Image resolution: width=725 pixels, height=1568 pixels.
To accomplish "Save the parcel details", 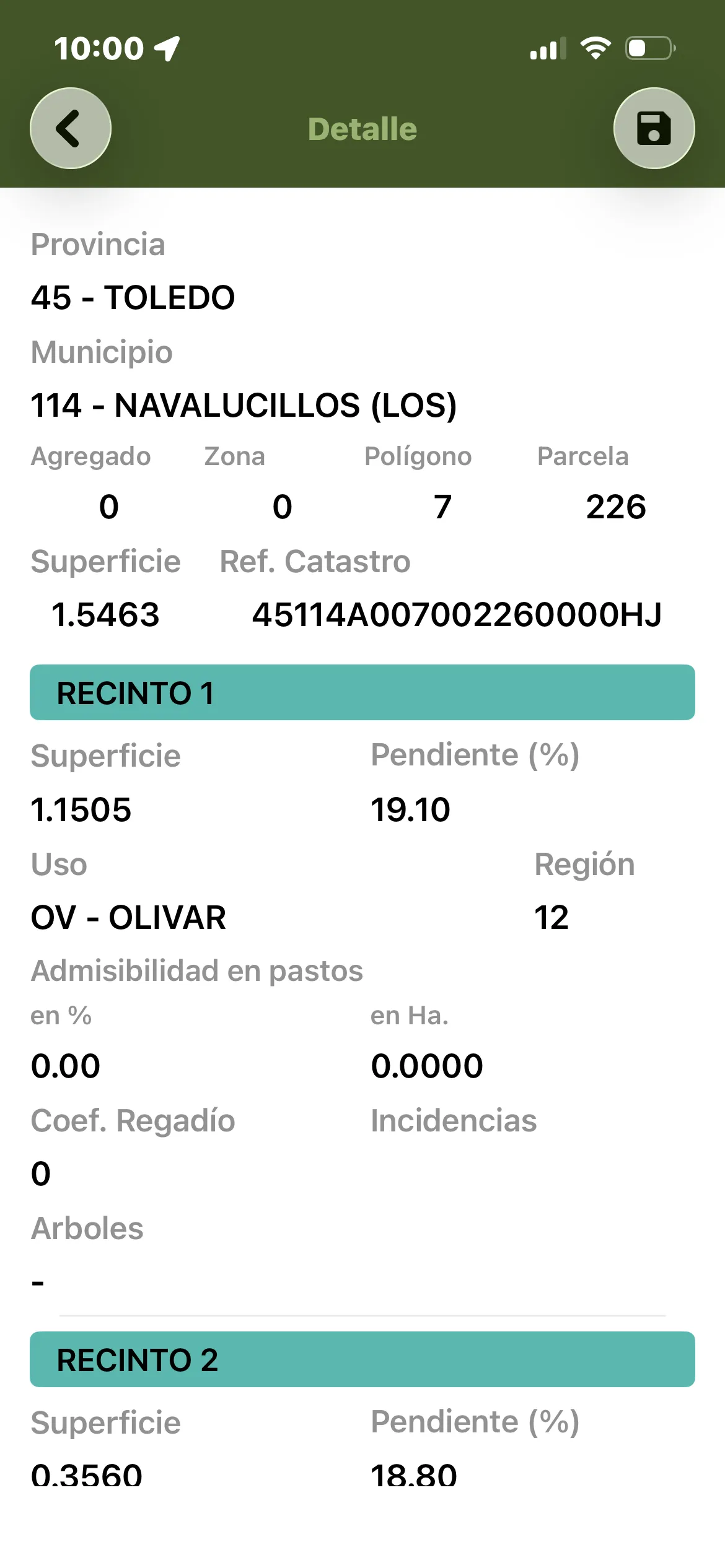I will coord(654,128).
